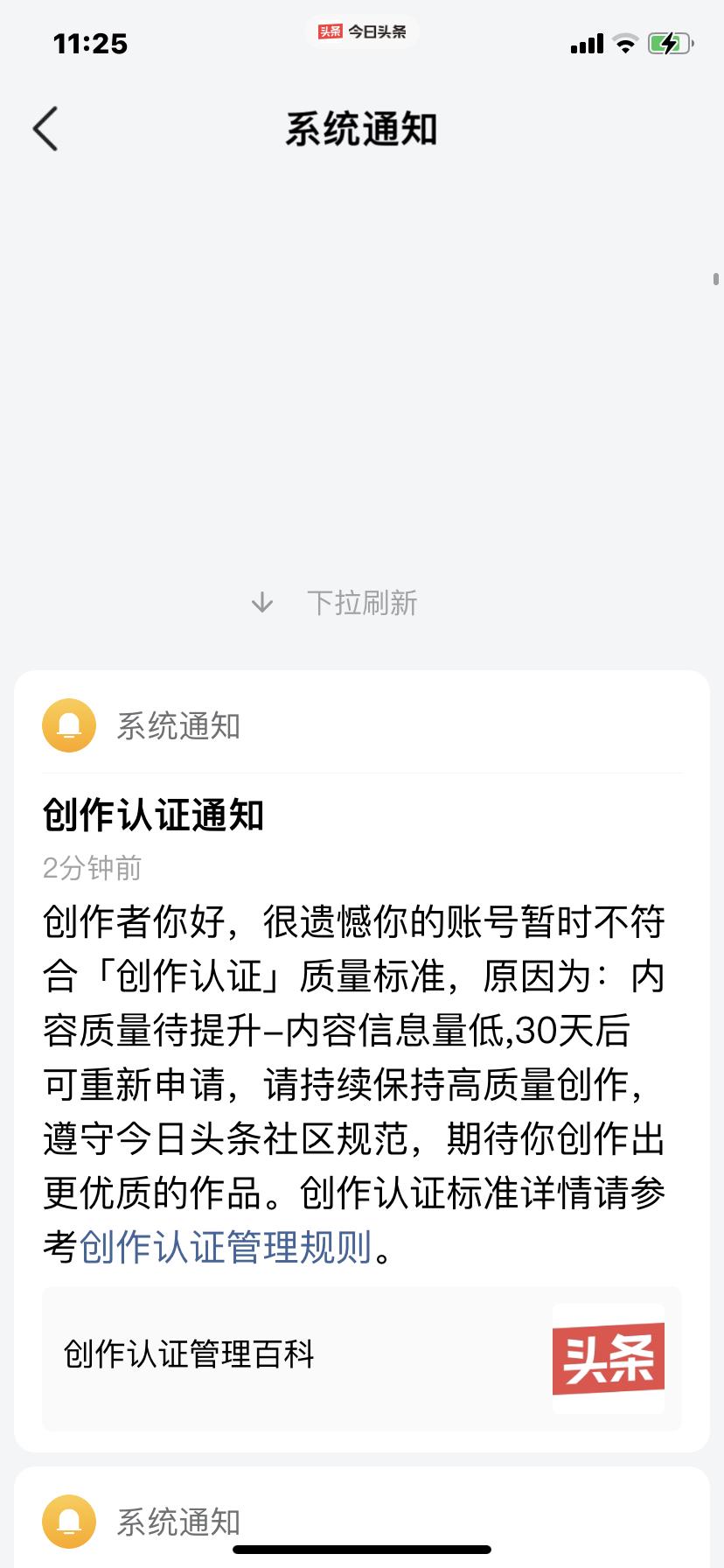The width and height of the screenshot is (724, 1568).
Task: Click the scrollbar handle on the right edge
Action: coord(714,278)
